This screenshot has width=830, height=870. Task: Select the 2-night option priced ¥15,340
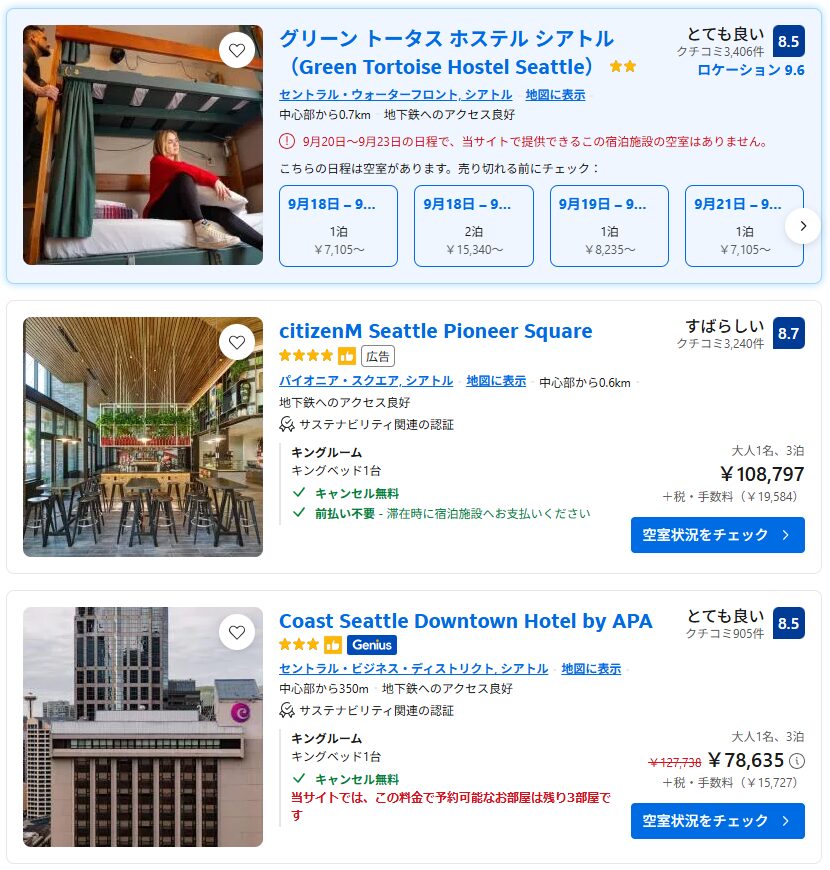tap(473, 227)
